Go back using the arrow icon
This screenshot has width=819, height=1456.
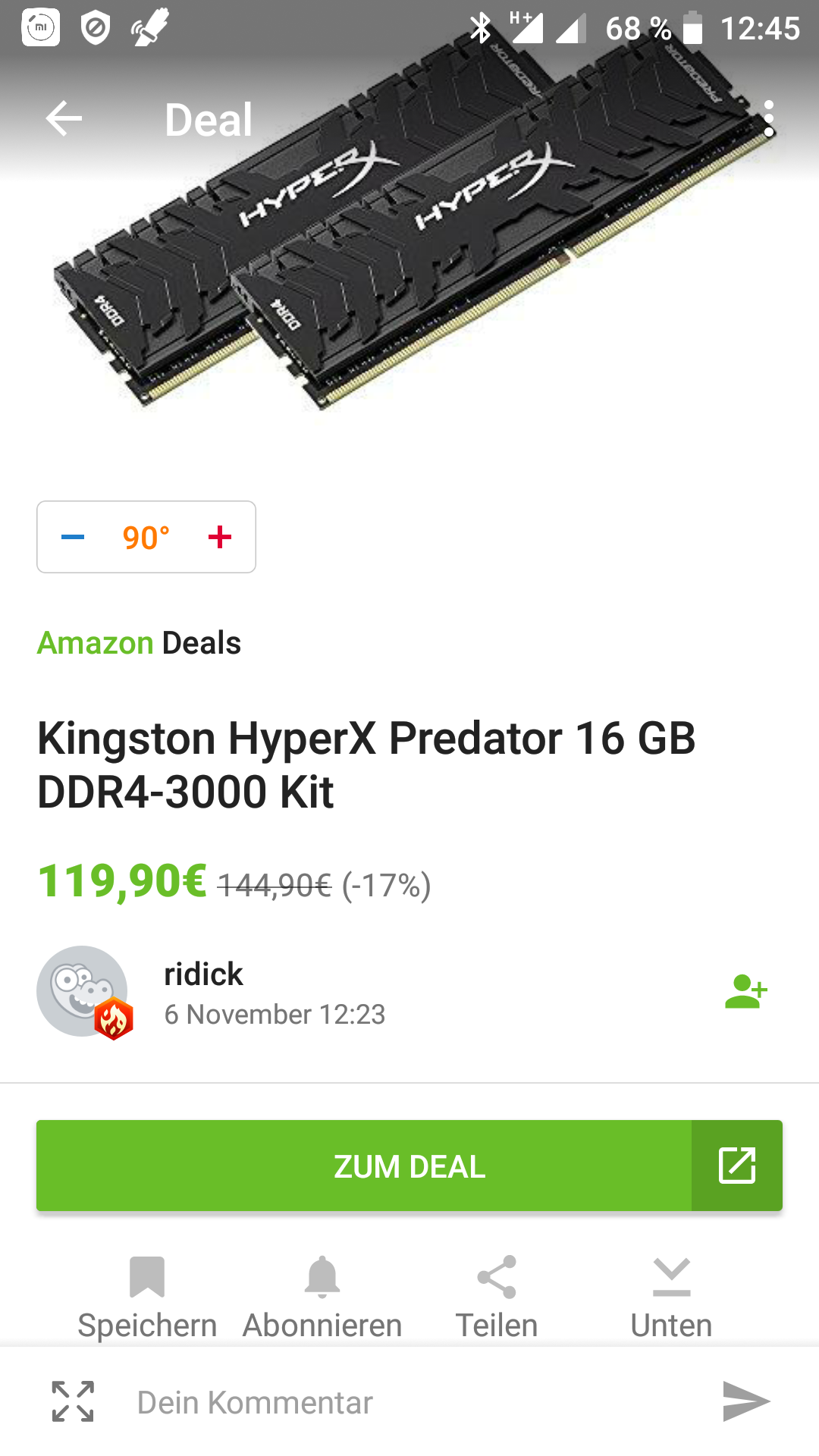point(64,119)
